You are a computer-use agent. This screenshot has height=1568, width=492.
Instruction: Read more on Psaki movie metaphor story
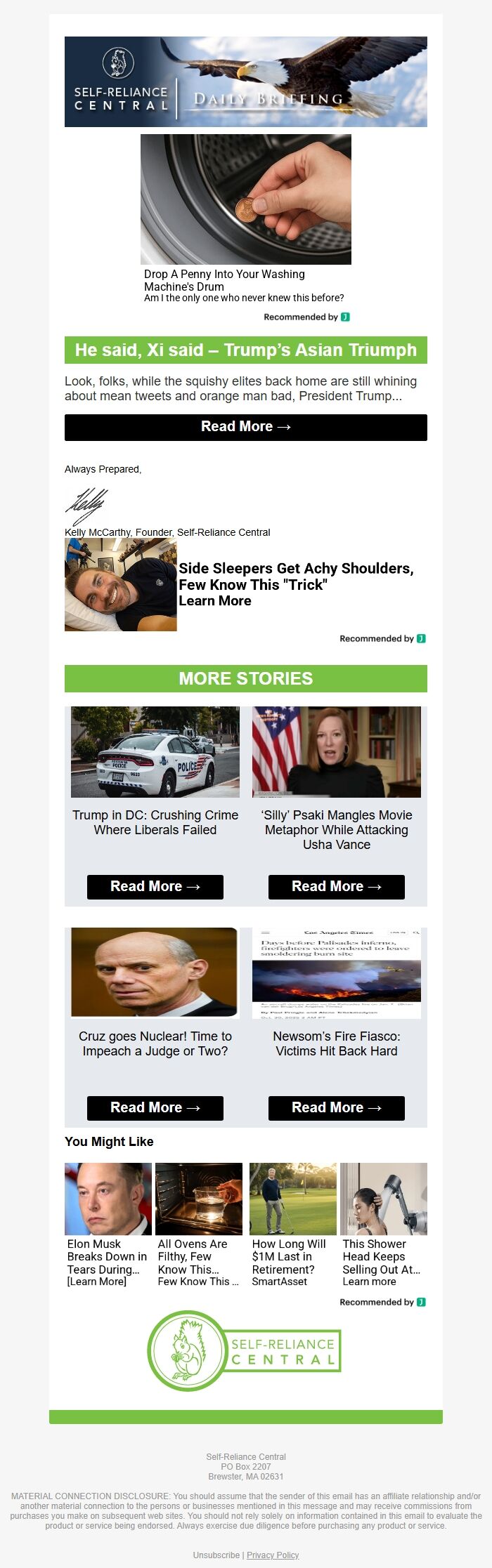pyautogui.click(x=336, y=886)
